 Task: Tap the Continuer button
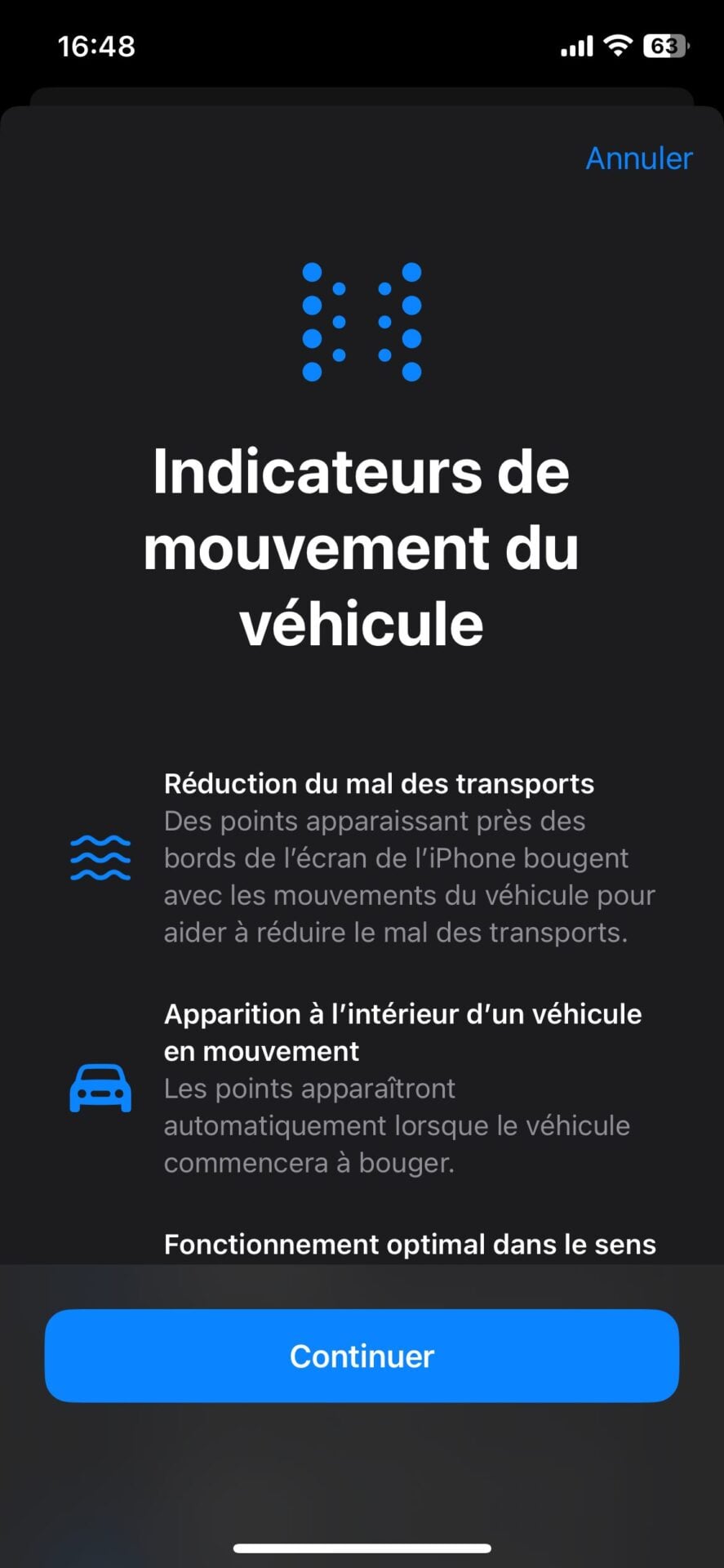362,1356
